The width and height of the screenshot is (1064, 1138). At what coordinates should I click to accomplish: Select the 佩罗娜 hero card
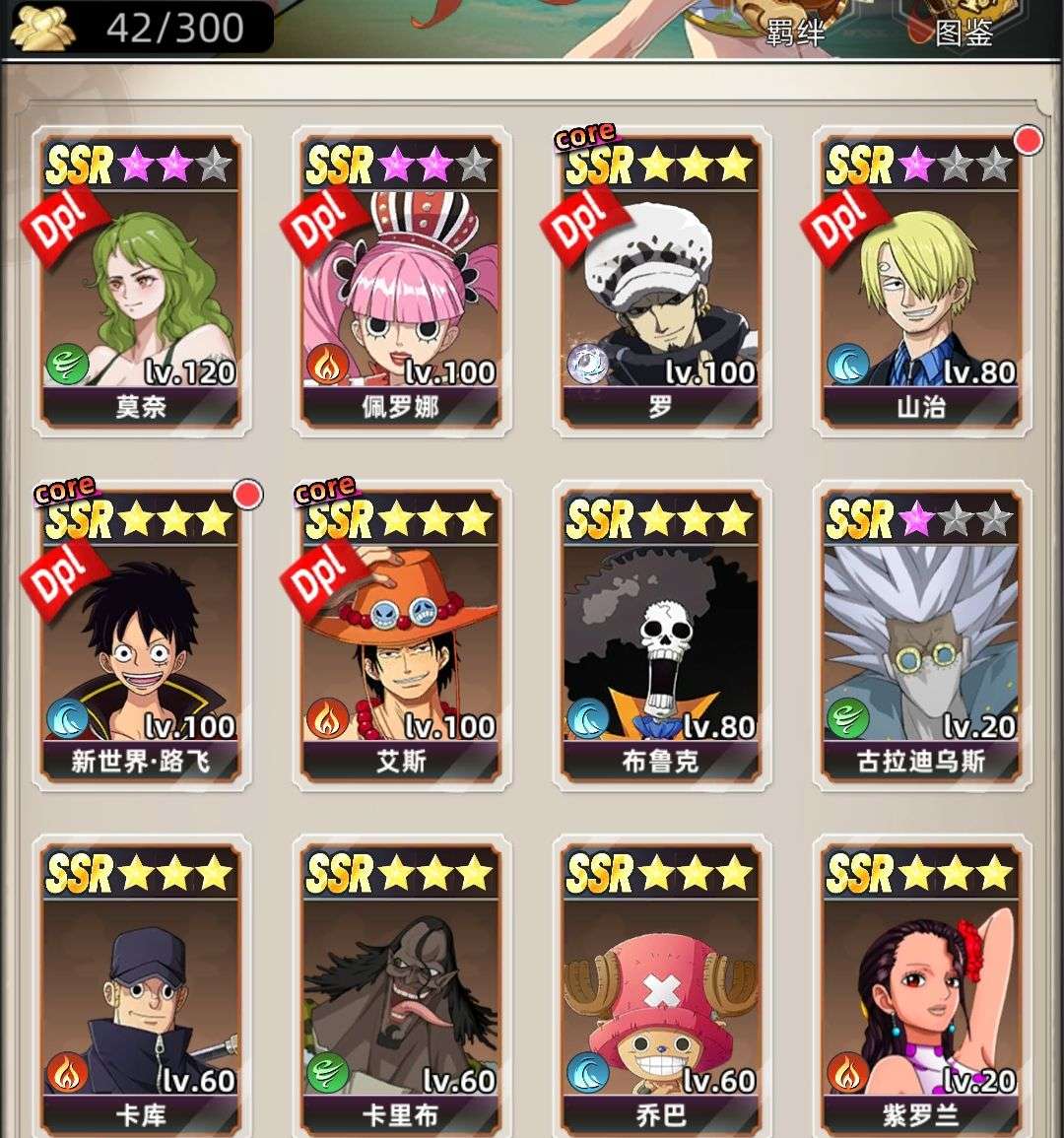tap(400, 281)
